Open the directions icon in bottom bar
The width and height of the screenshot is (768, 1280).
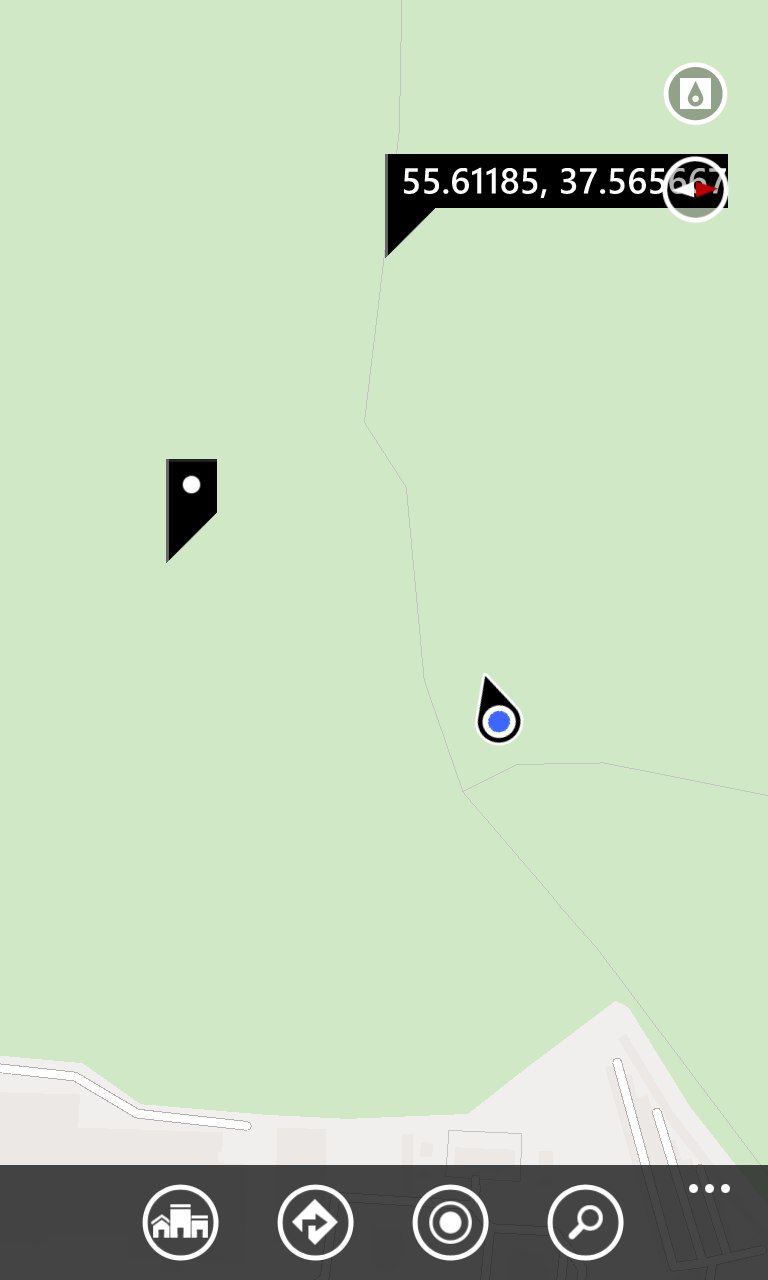tap(315, 1222)
